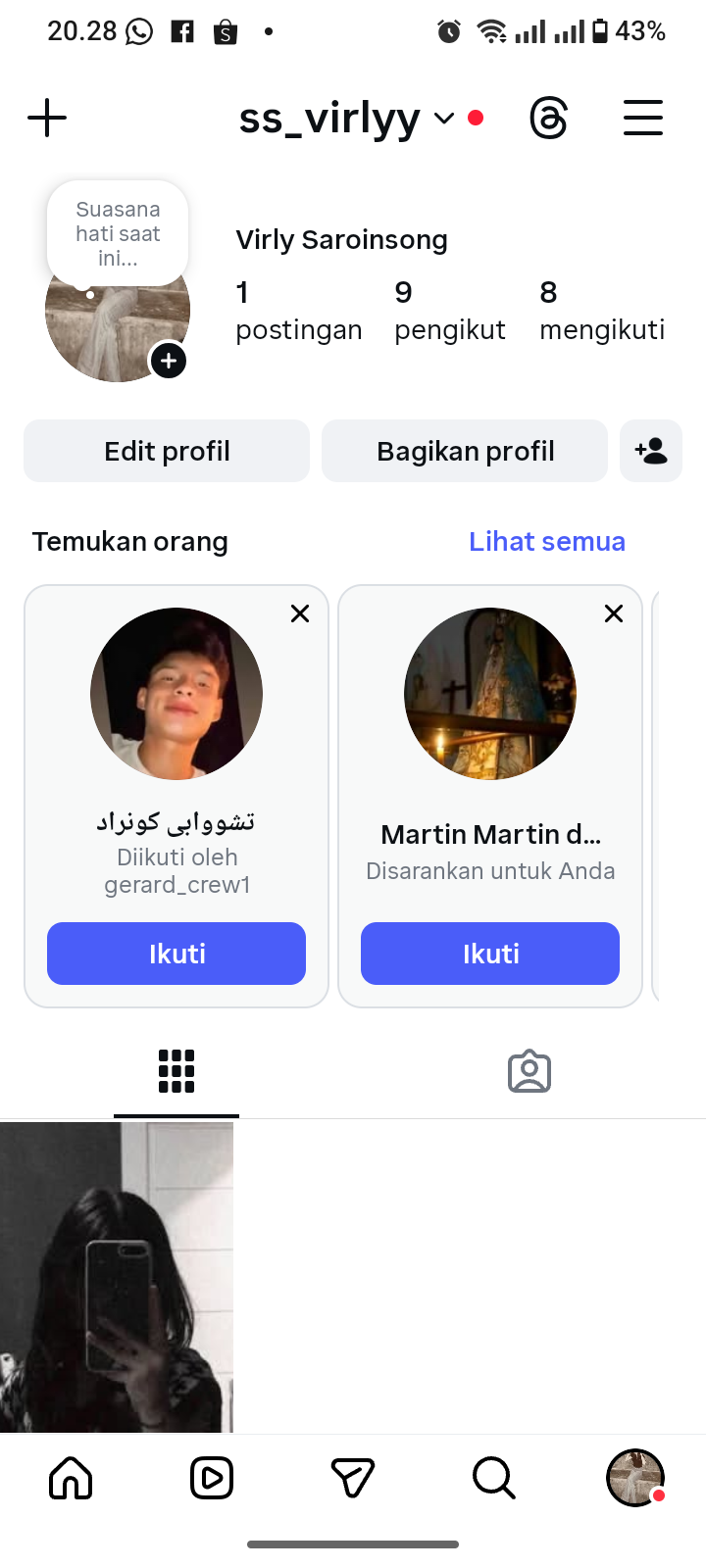Screen dimensions: 706x1568
Task: Dismiss the suggestion followed by gerard_crew1
Action: (300, 613)
